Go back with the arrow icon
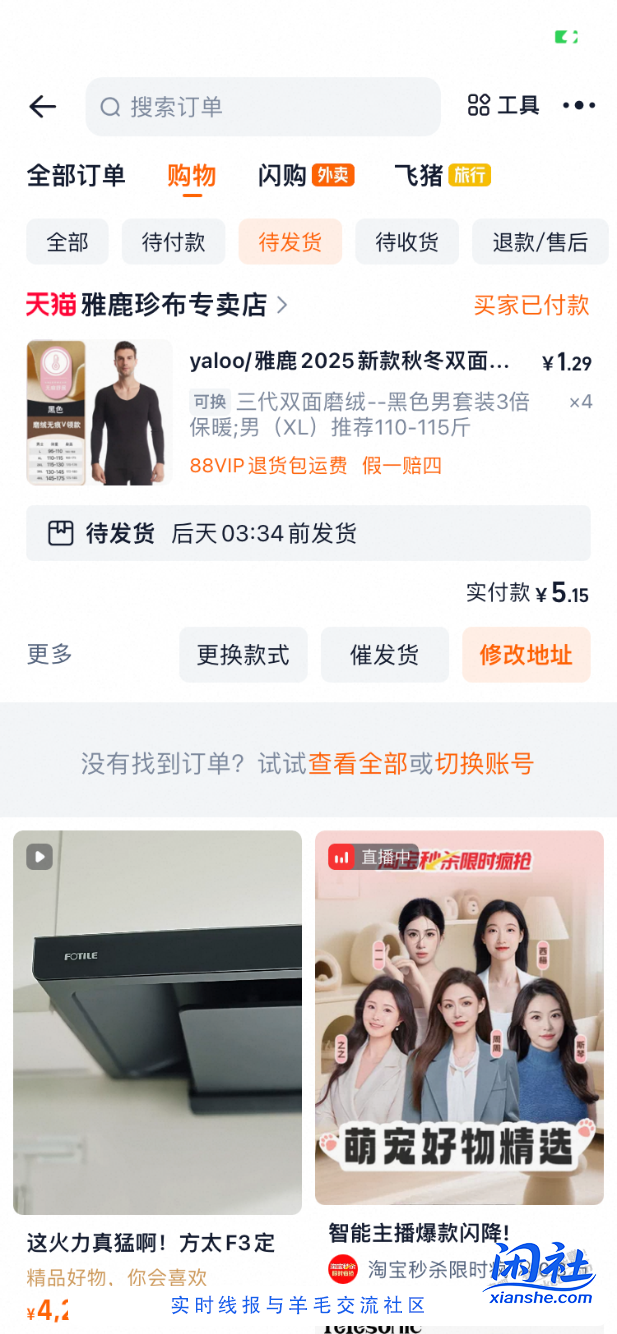617x1334 pixels. (42, 106)
